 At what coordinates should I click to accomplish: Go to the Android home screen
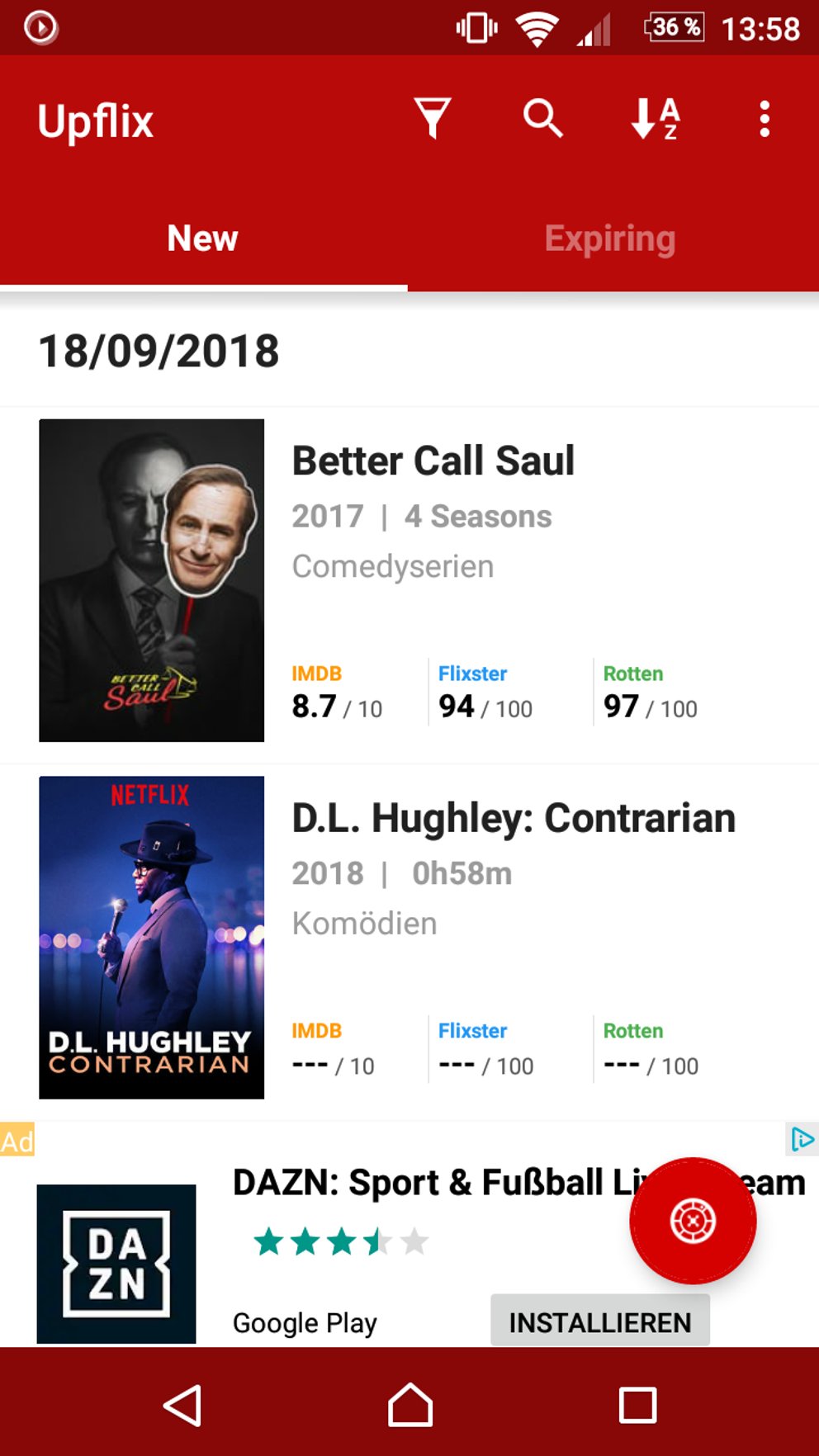(410, 1405)
